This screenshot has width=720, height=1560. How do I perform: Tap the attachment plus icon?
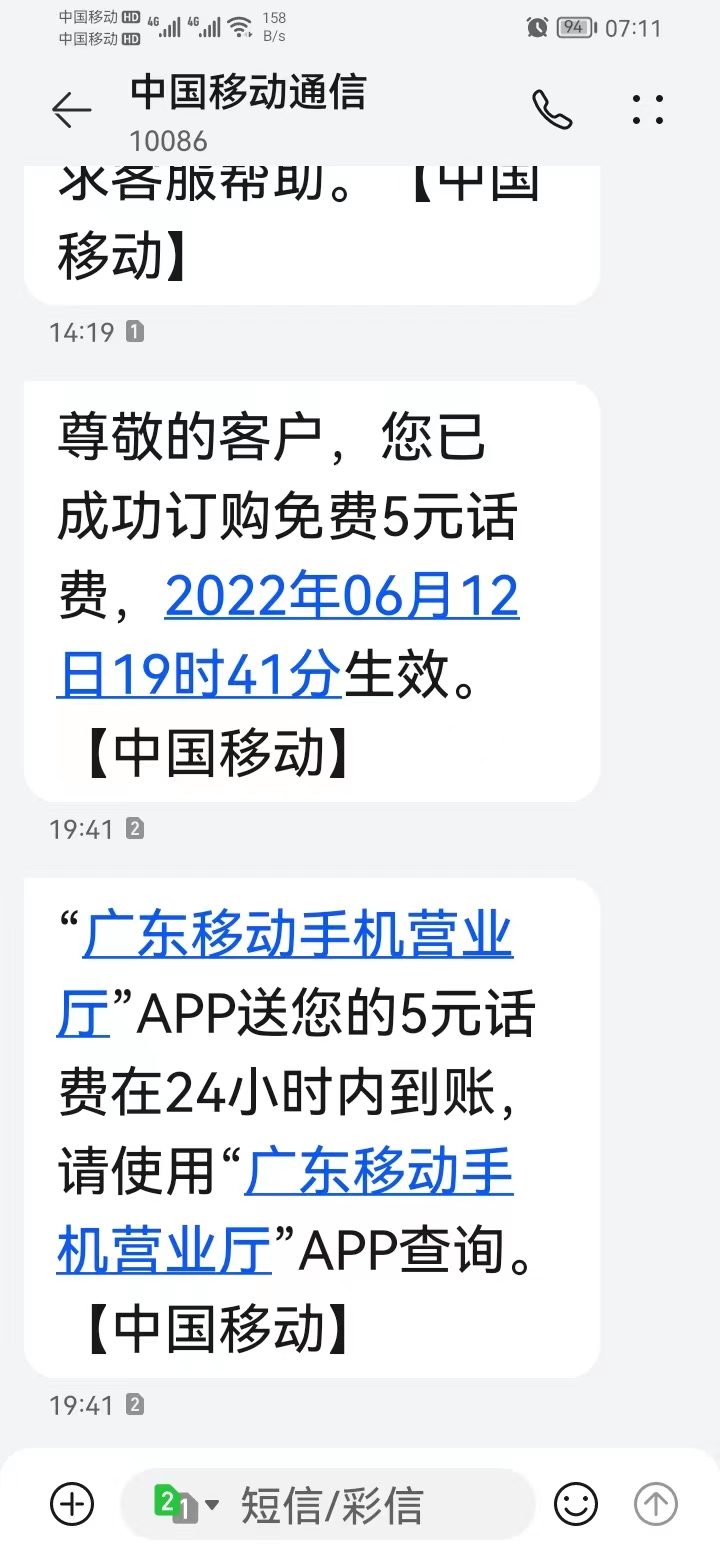[72, 1503]
